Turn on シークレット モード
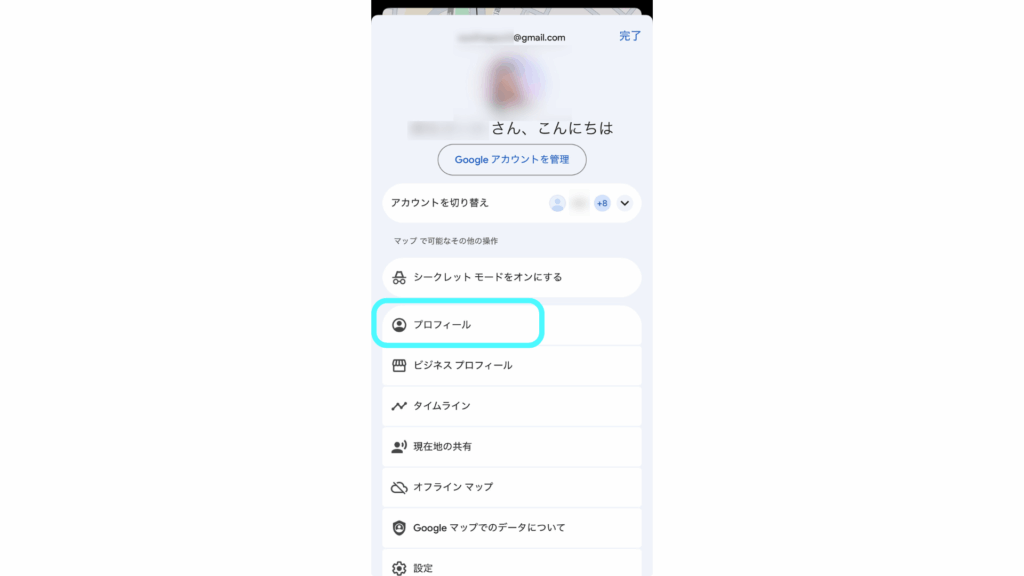This screenshot has height=576, width=1024. pyautogui.click(x=511, y=277)
